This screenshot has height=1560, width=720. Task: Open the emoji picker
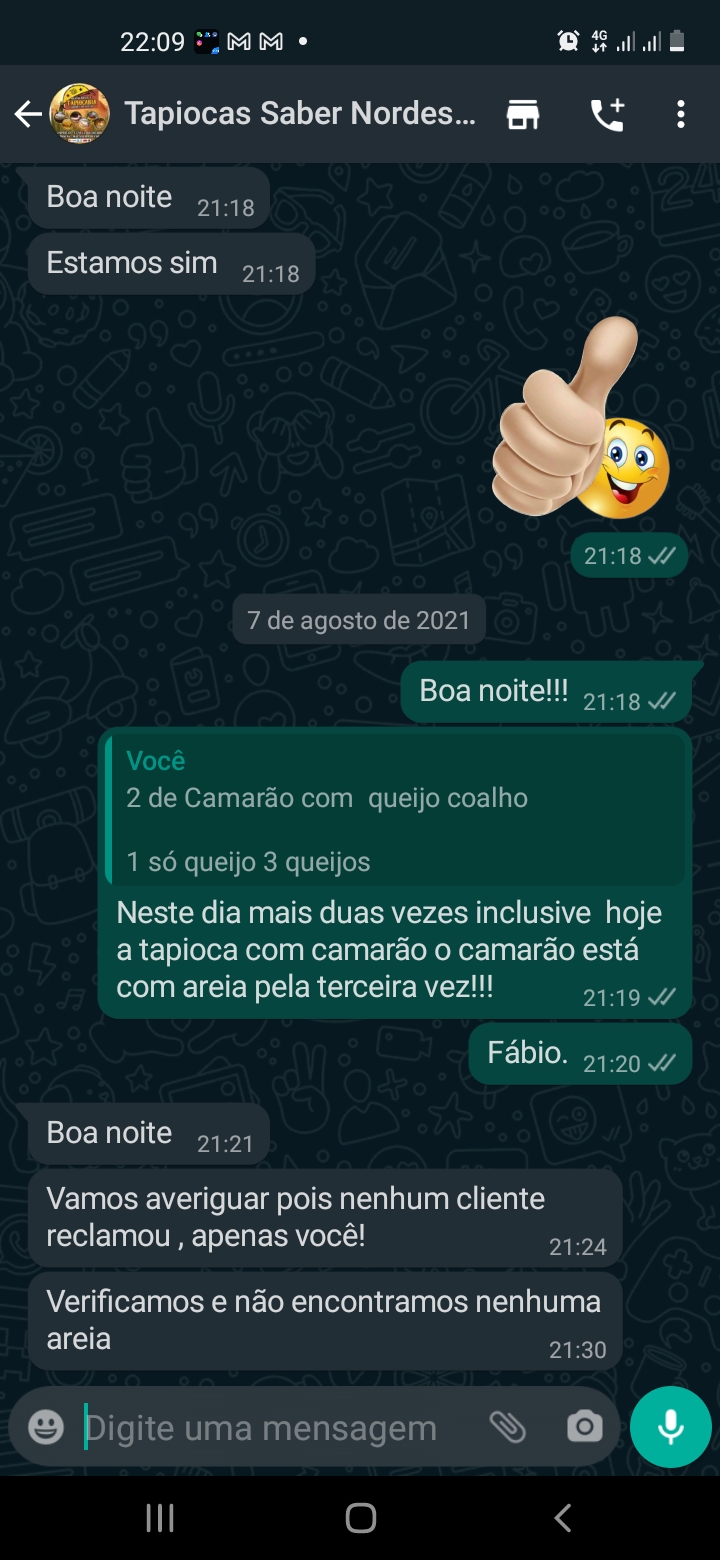(46, 1427)
